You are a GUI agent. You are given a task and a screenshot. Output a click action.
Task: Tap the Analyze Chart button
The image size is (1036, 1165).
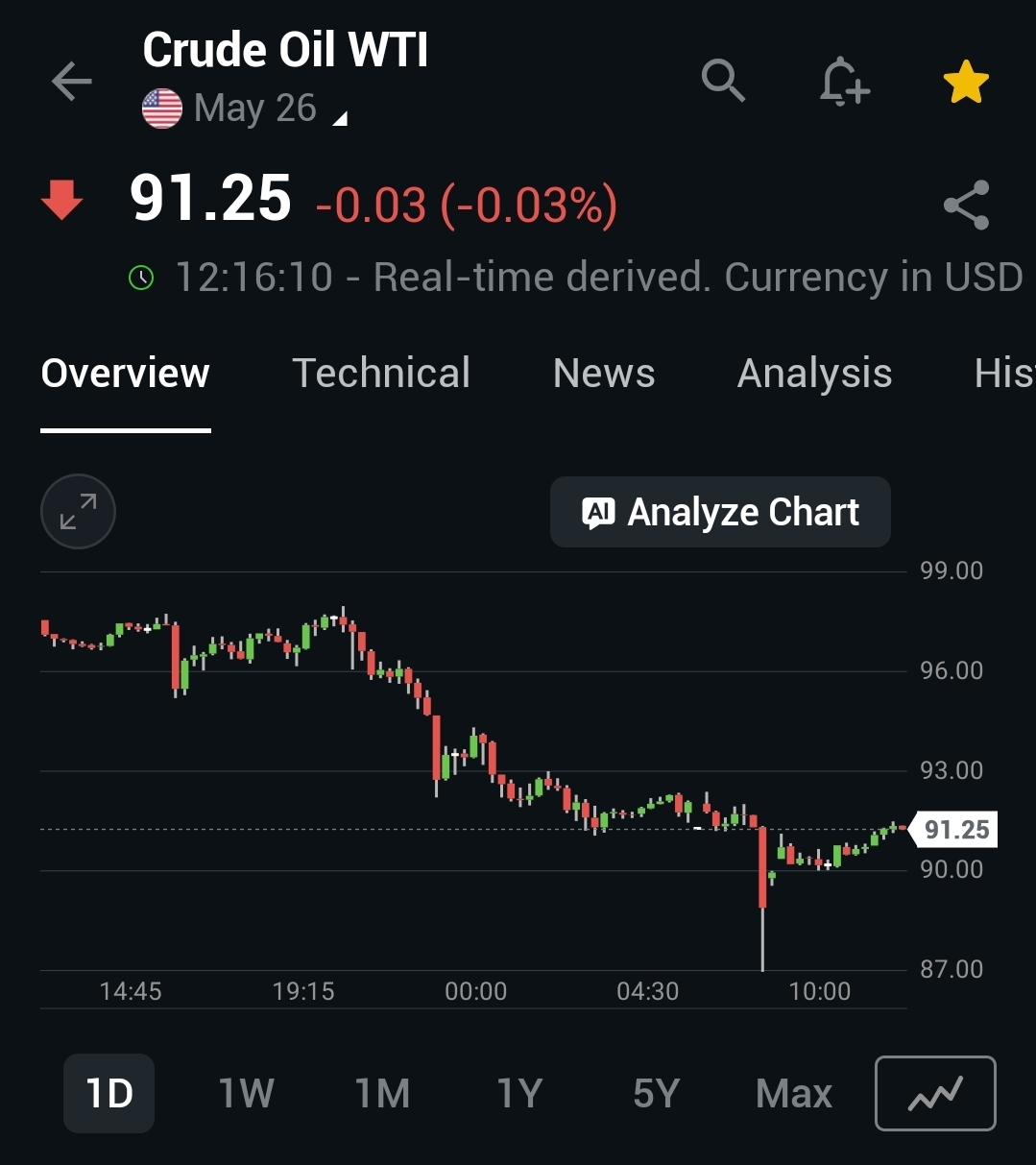click(720, 512)
